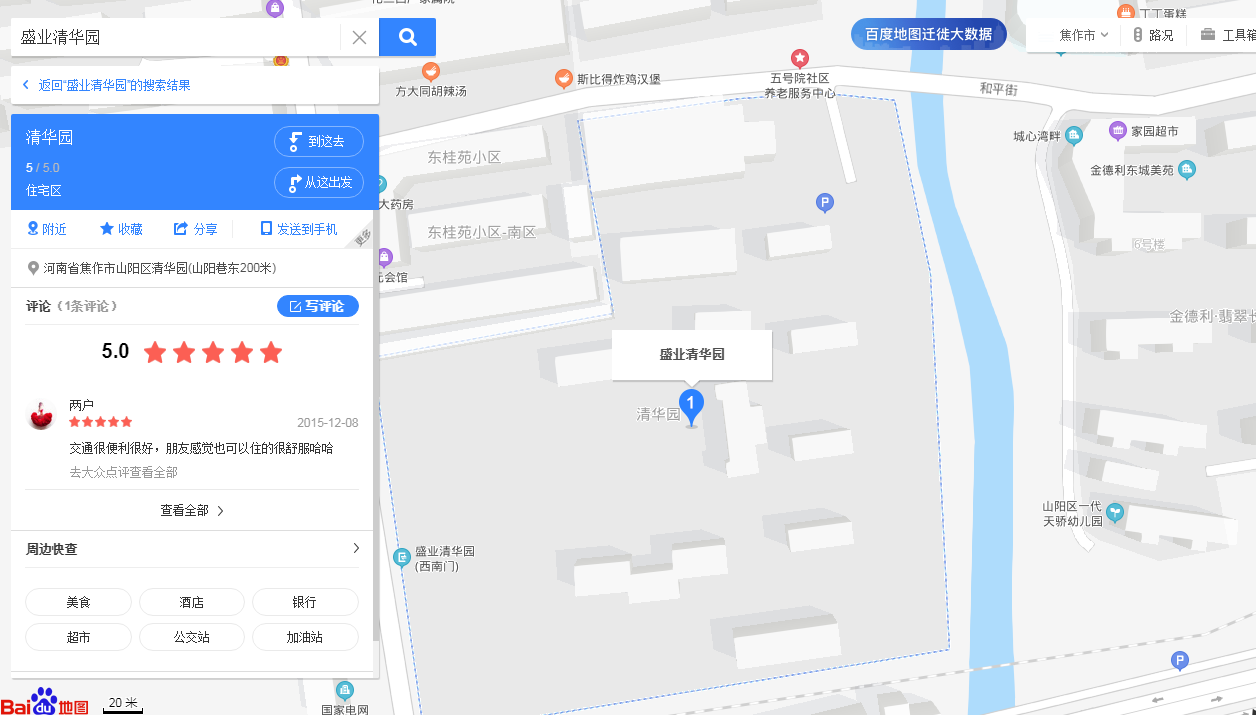
Task: Get directions with 到这去
Action: click(318, 142)
